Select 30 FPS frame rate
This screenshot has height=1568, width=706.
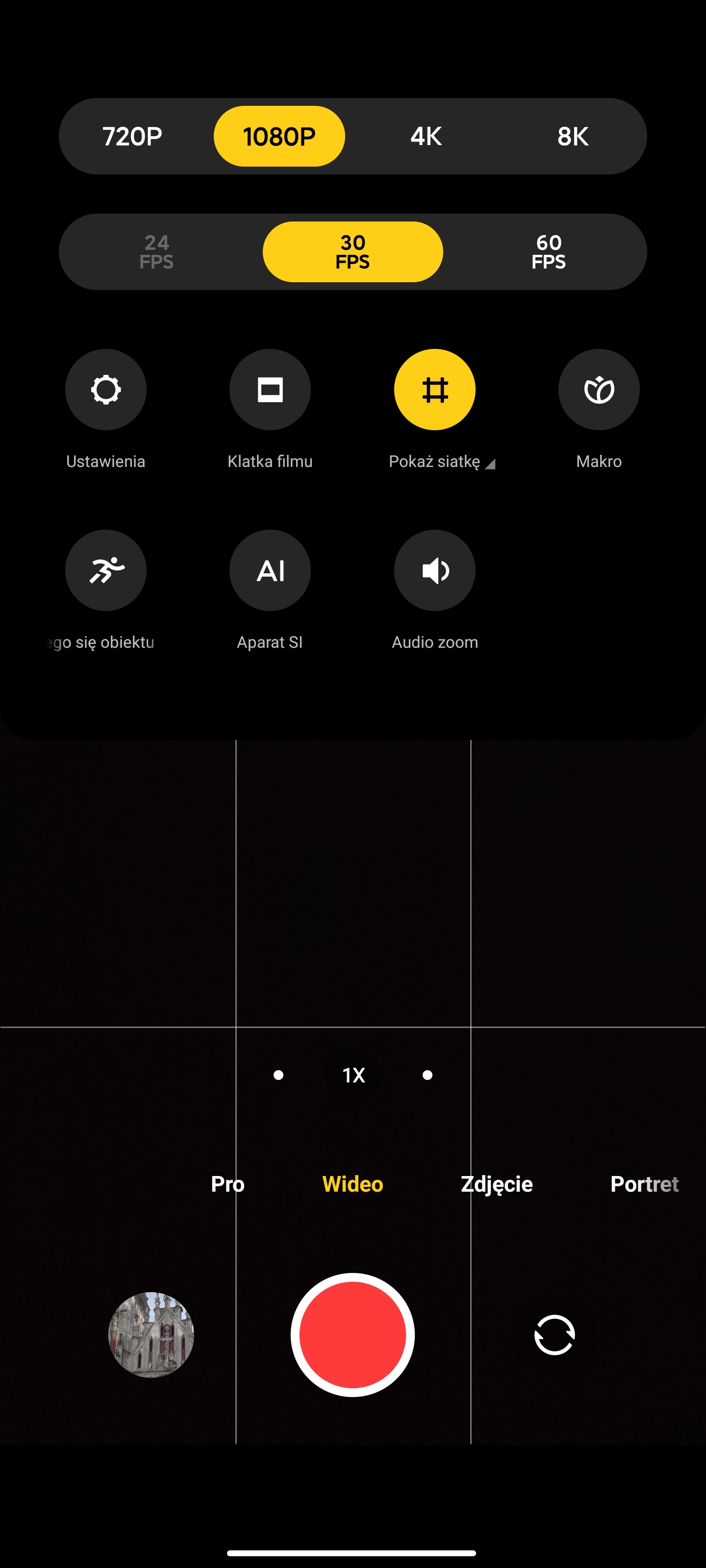click(353, 252)
